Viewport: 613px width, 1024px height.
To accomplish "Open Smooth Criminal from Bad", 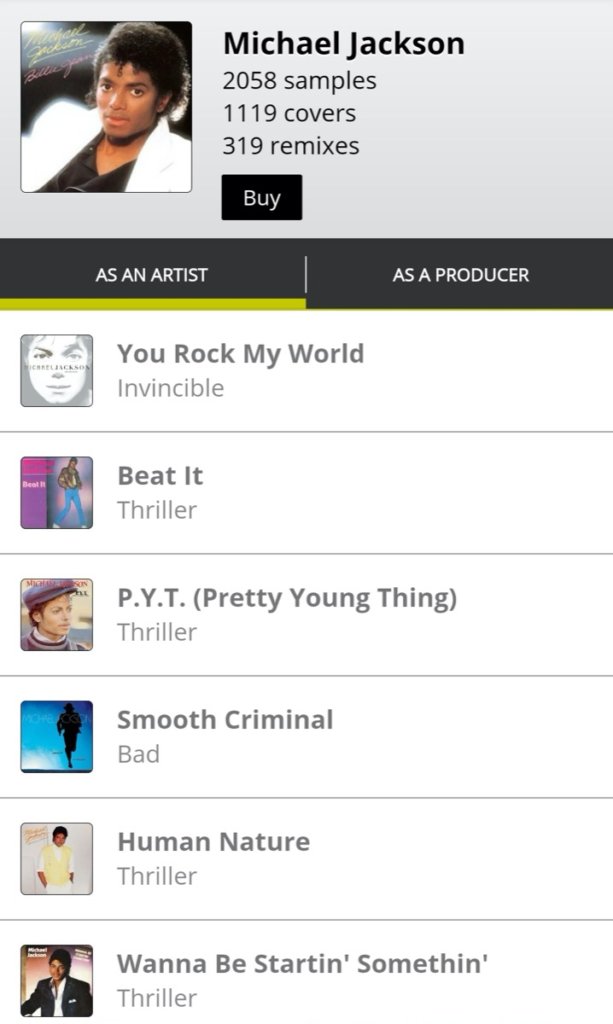I will point(225,736).
